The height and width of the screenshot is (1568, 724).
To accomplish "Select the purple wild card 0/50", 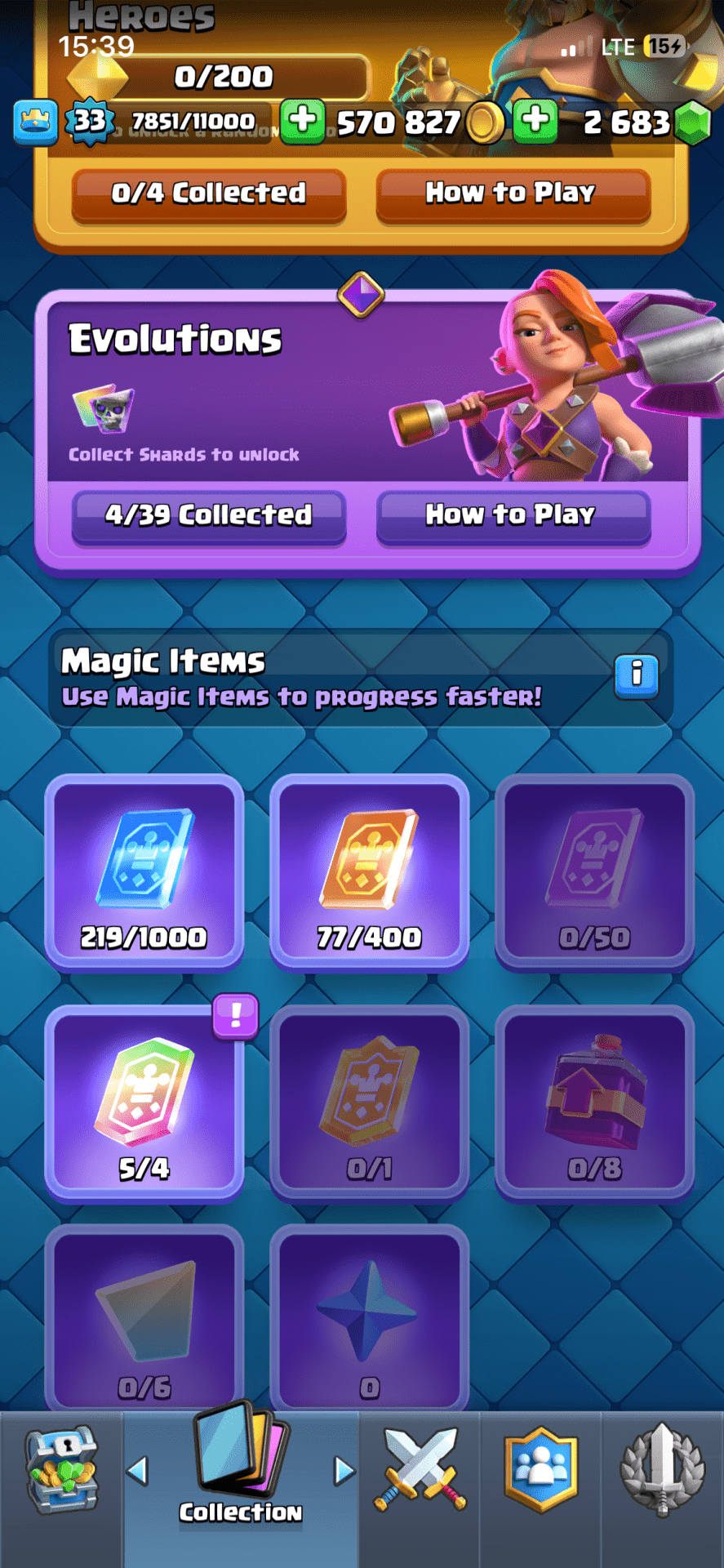I will [594, 871].
